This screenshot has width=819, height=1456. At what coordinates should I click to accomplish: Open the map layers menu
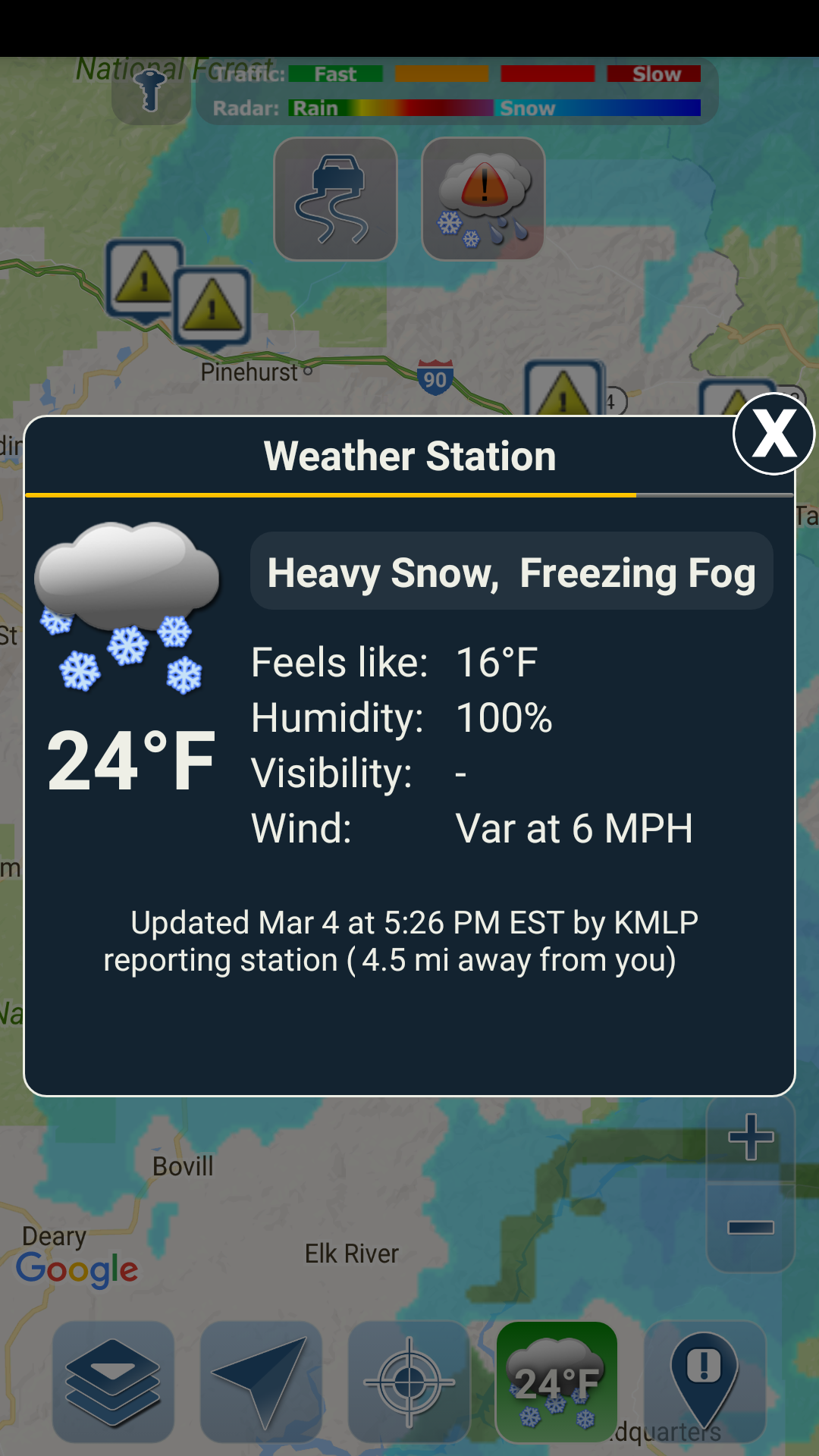click(113, 1382)
